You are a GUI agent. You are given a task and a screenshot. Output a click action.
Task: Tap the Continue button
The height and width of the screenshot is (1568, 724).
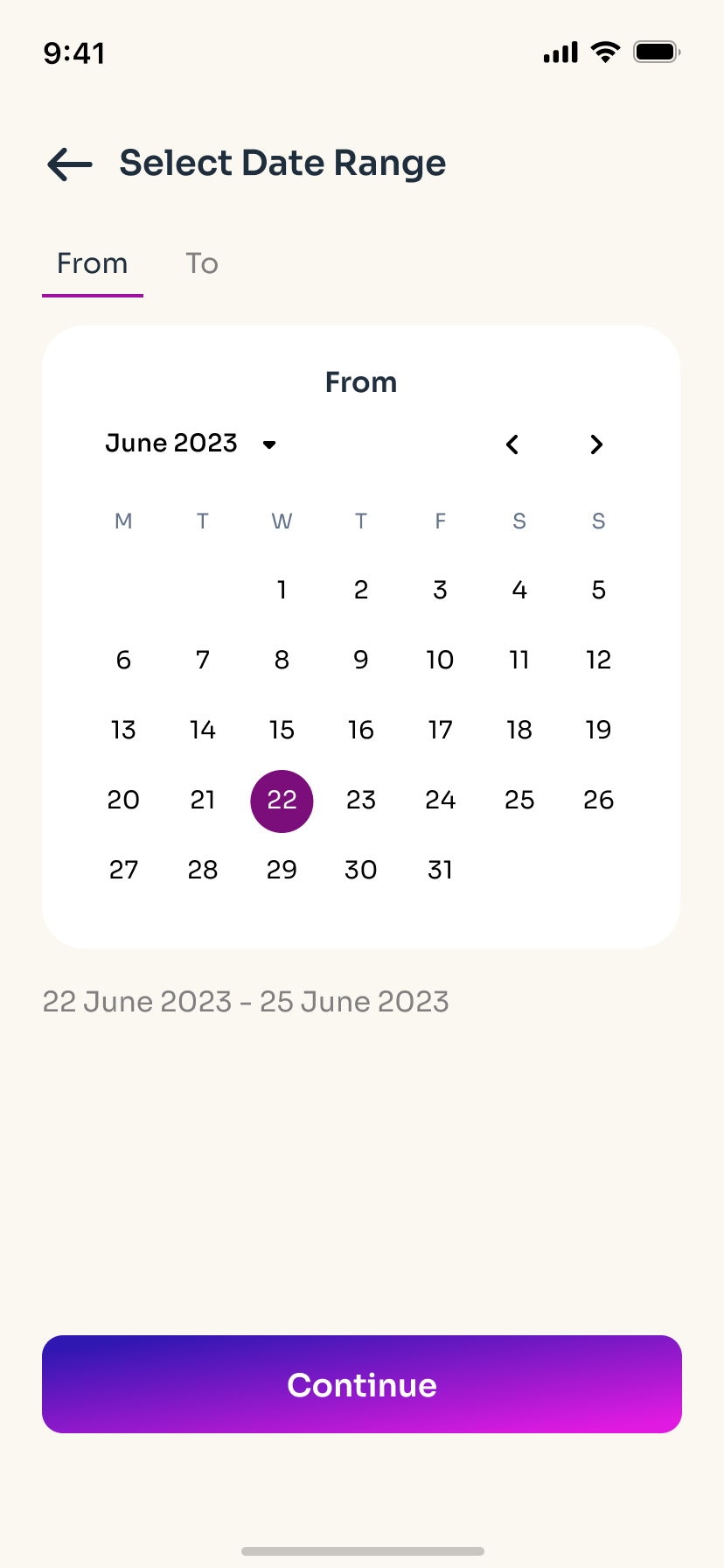point(362,1384)
